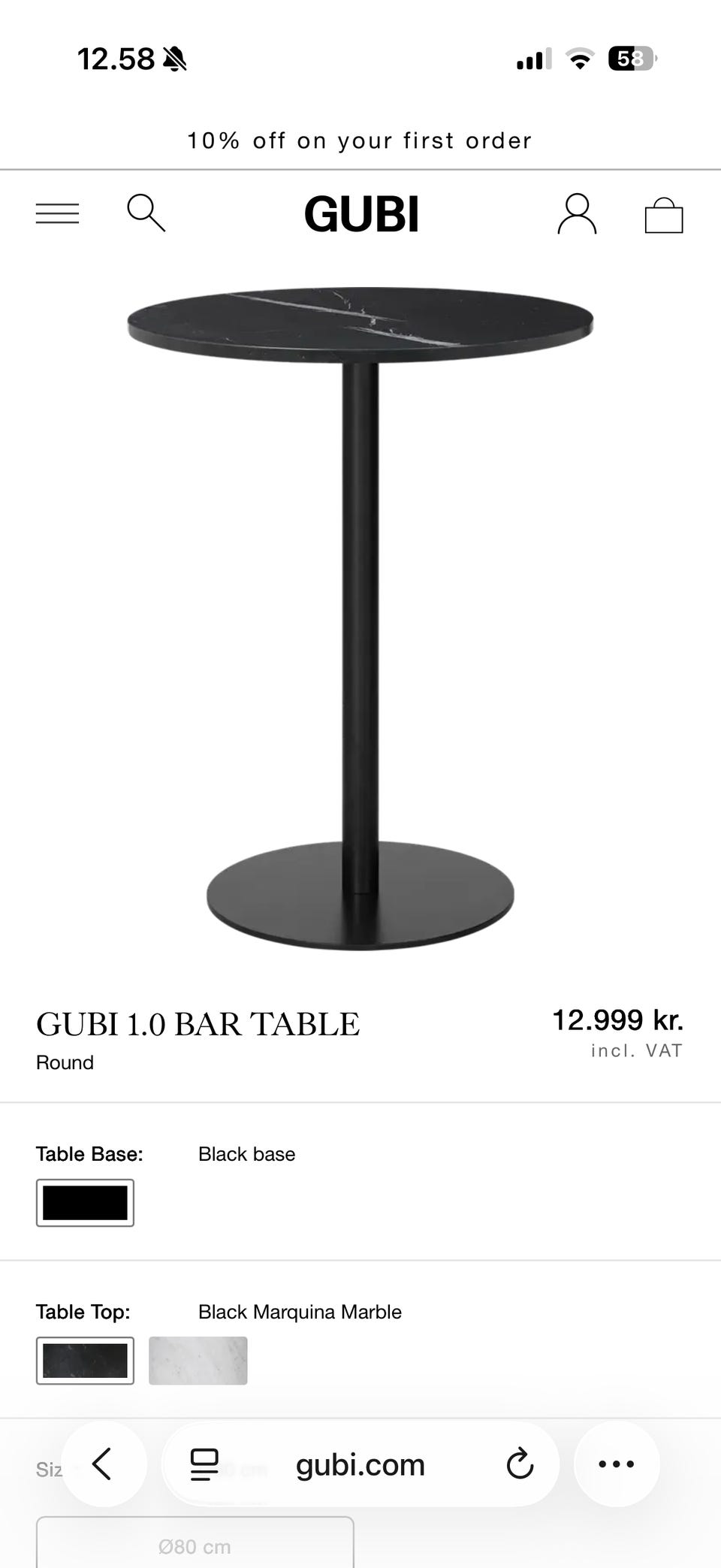Open the search magnifying glass icon
The image size is (721, 1568).
[x=146, y=213]
